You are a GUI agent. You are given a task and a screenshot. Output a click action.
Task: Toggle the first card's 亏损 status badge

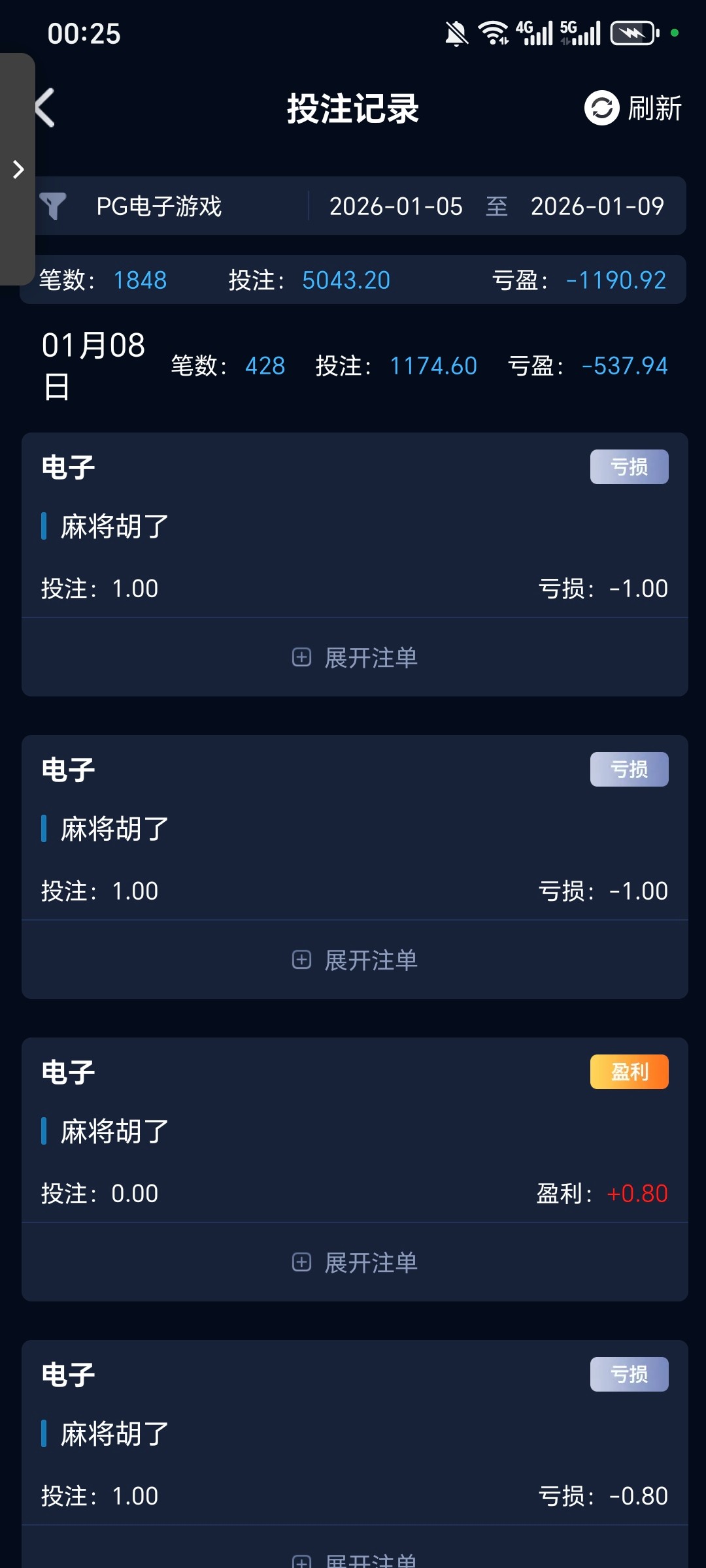click(628, 466)
